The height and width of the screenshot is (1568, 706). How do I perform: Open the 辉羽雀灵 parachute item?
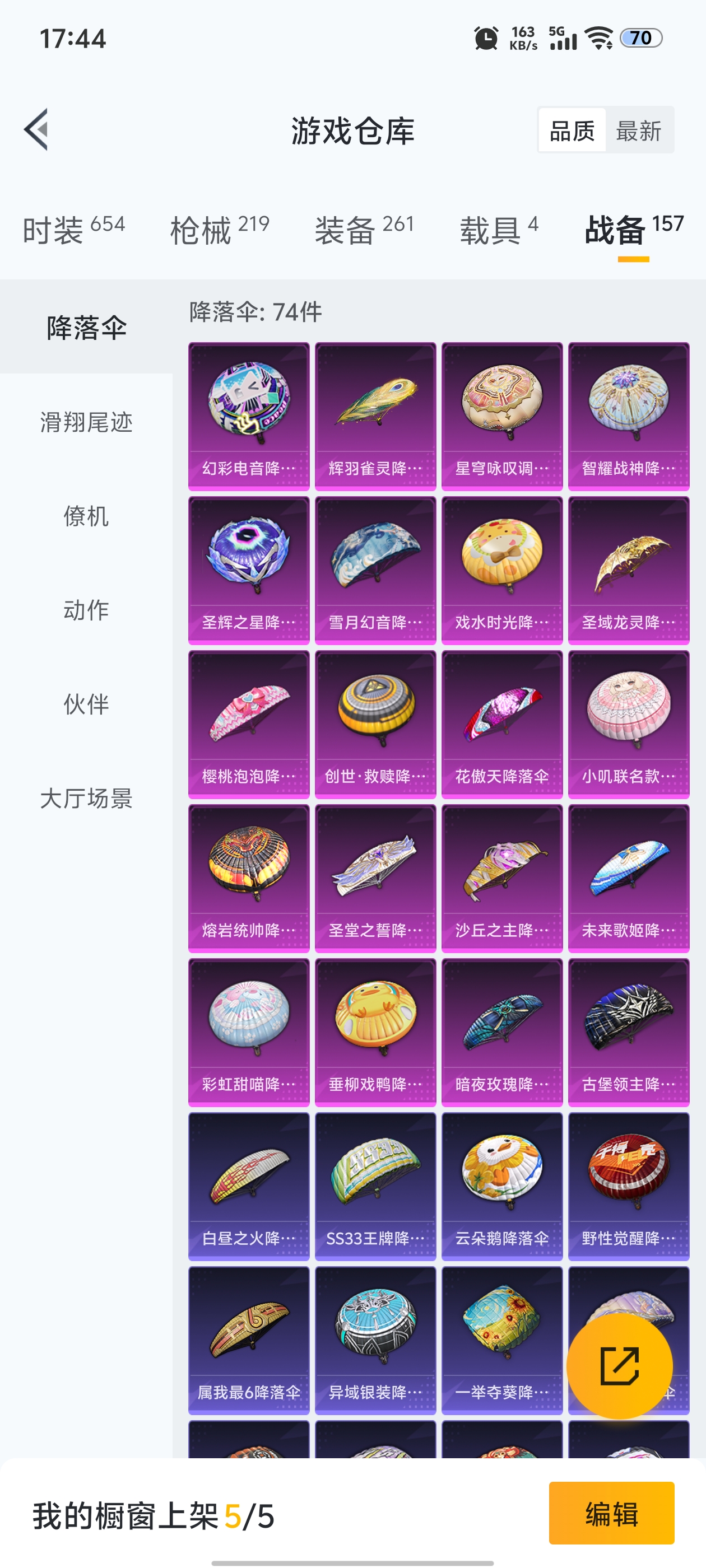376,414
